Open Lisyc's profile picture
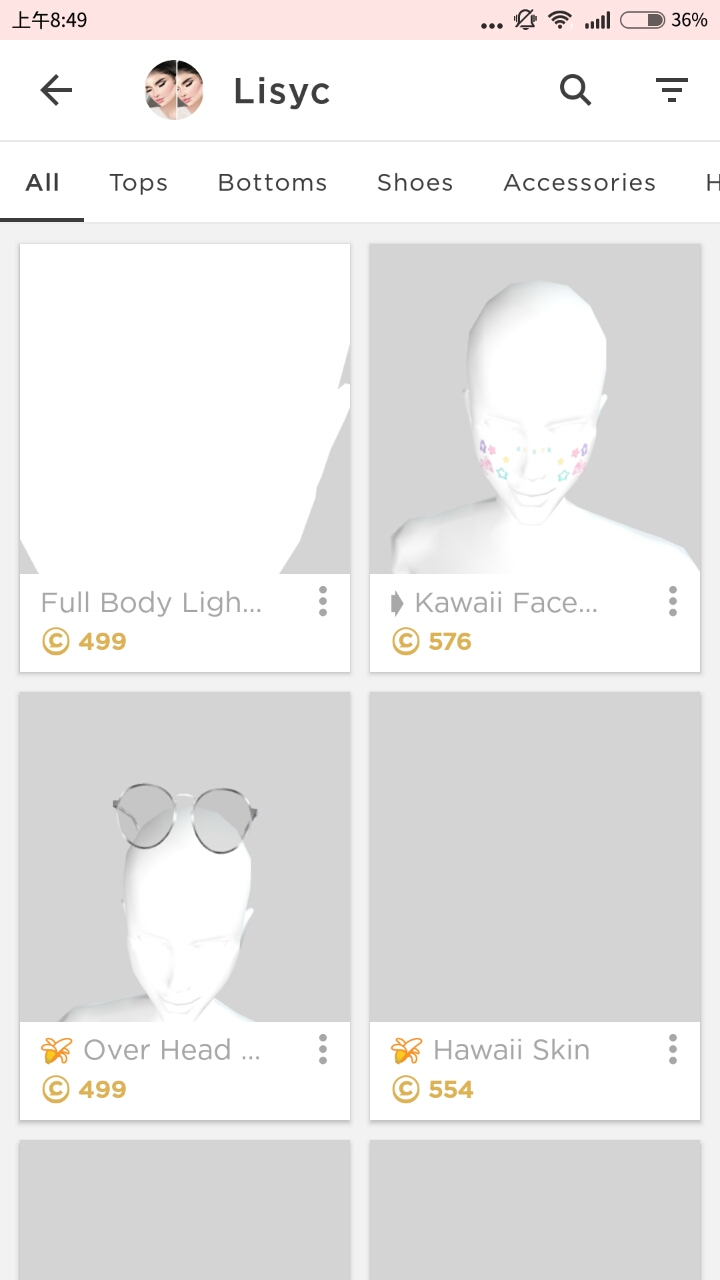This screenshot has width=720, height=1280. click(174, 91)
